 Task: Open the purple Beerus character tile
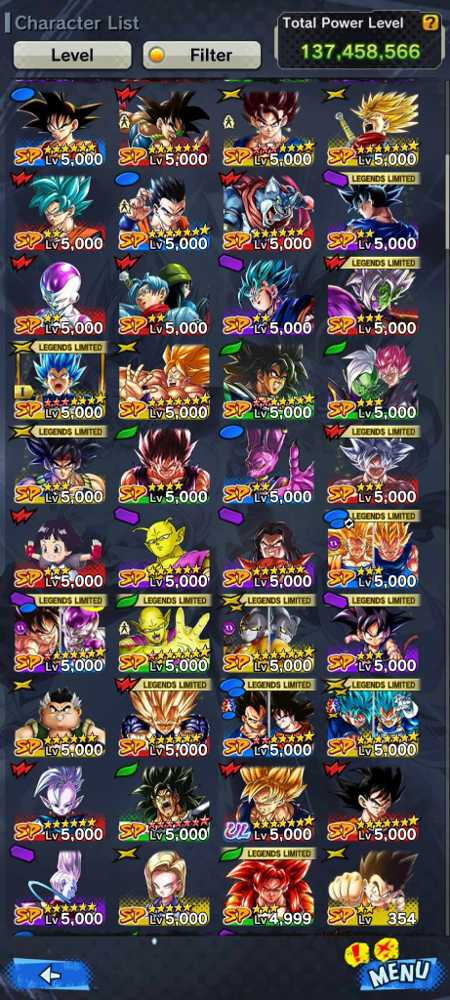pos(268,466)
